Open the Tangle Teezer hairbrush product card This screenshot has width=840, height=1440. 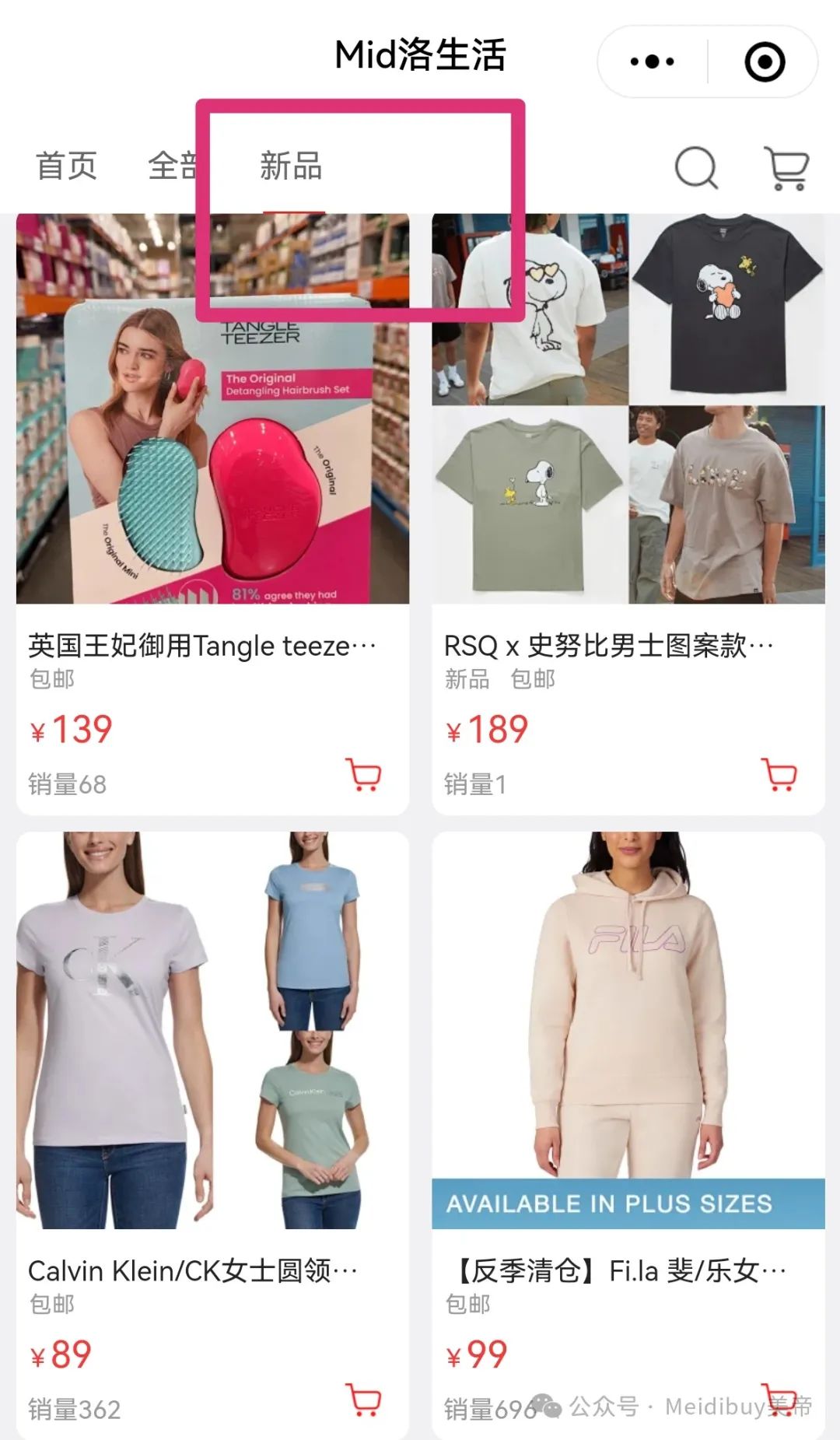[212, 513]
